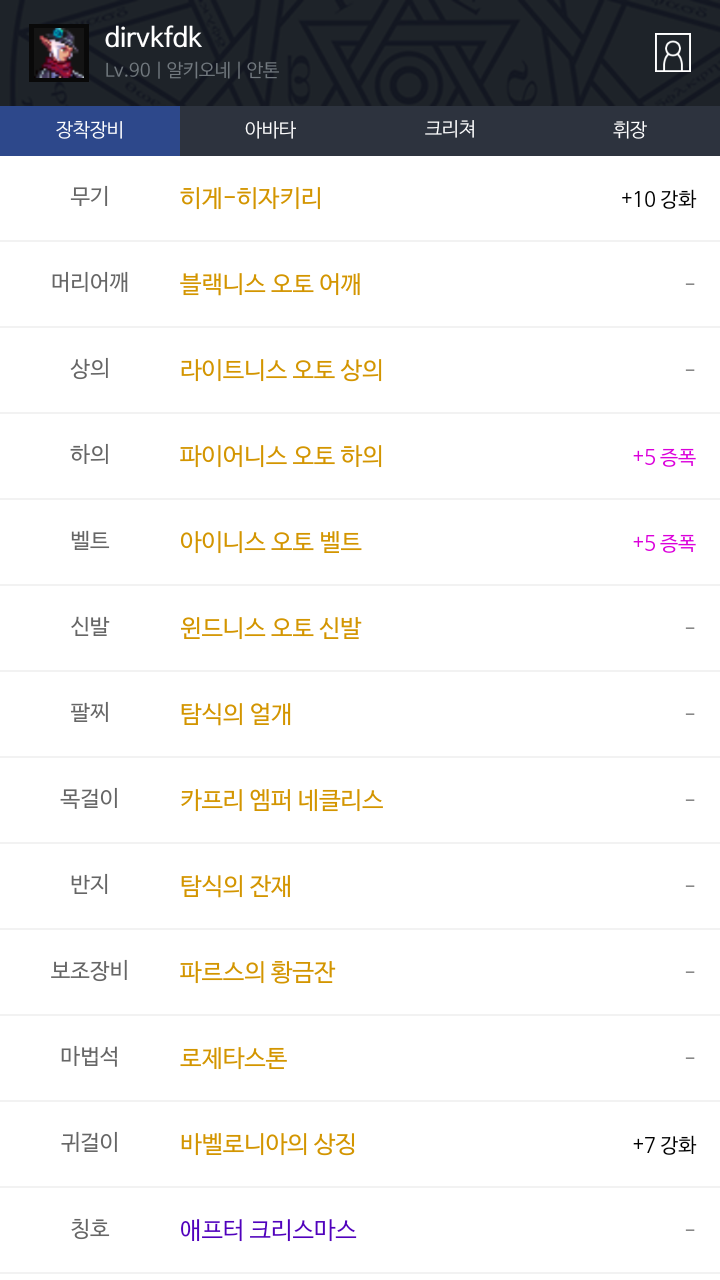Screen dimensions: 720x1280
Task: Switch to the 아바타 tab
Action: [270, 130]
